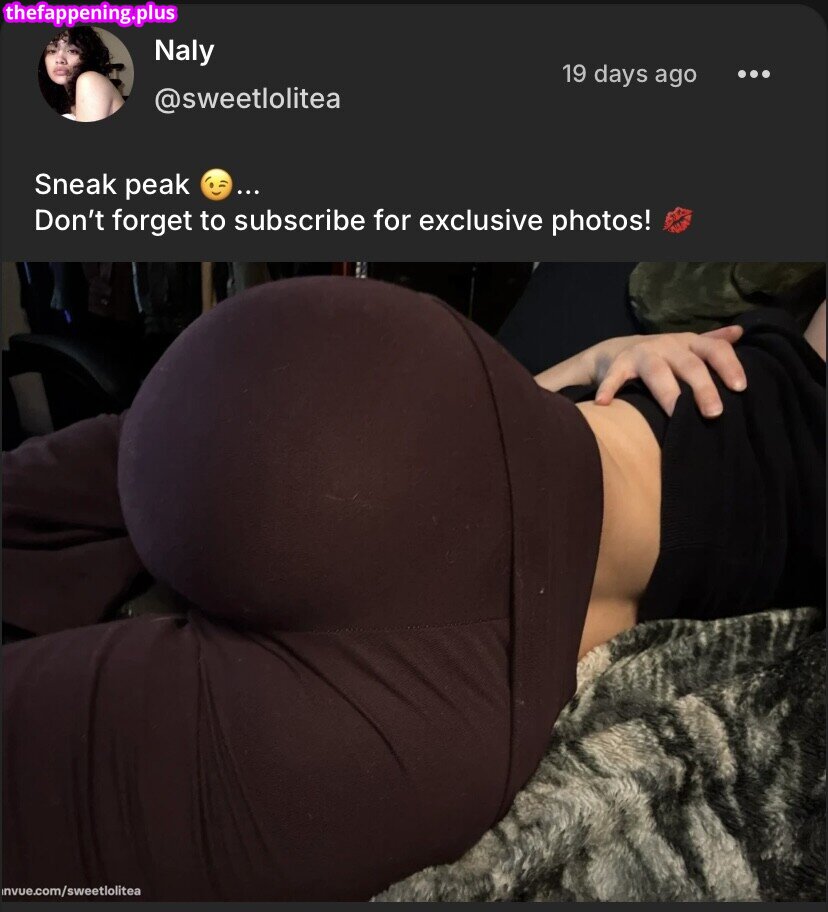
Task: Open Naly's profile picture
Action: tap(85, 74)
